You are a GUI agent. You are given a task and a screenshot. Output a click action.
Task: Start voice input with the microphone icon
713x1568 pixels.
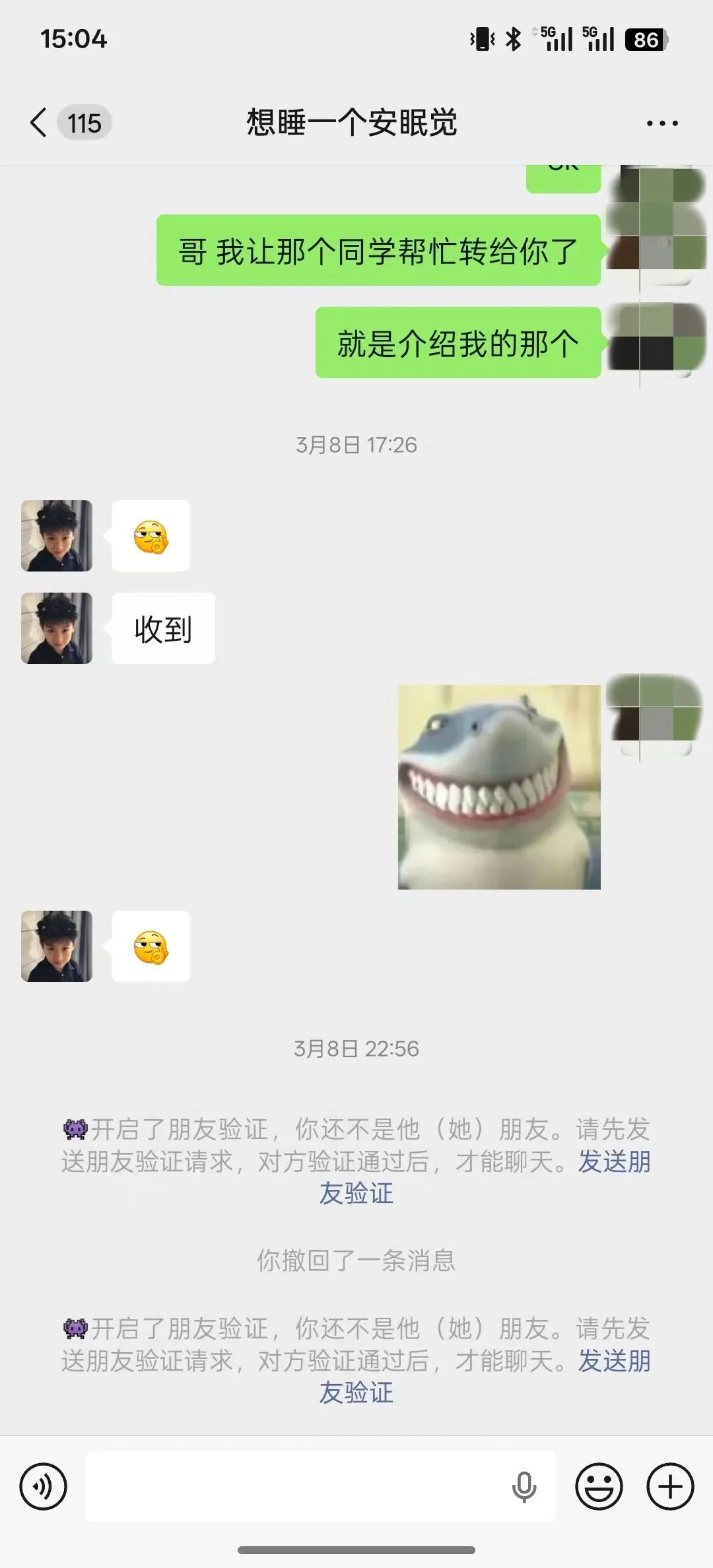pyautogui.click(x=524, y=1487)
